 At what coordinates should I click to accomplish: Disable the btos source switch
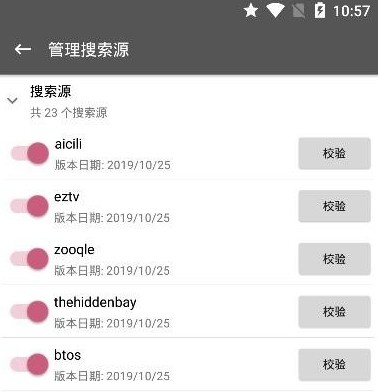(30, 364)
